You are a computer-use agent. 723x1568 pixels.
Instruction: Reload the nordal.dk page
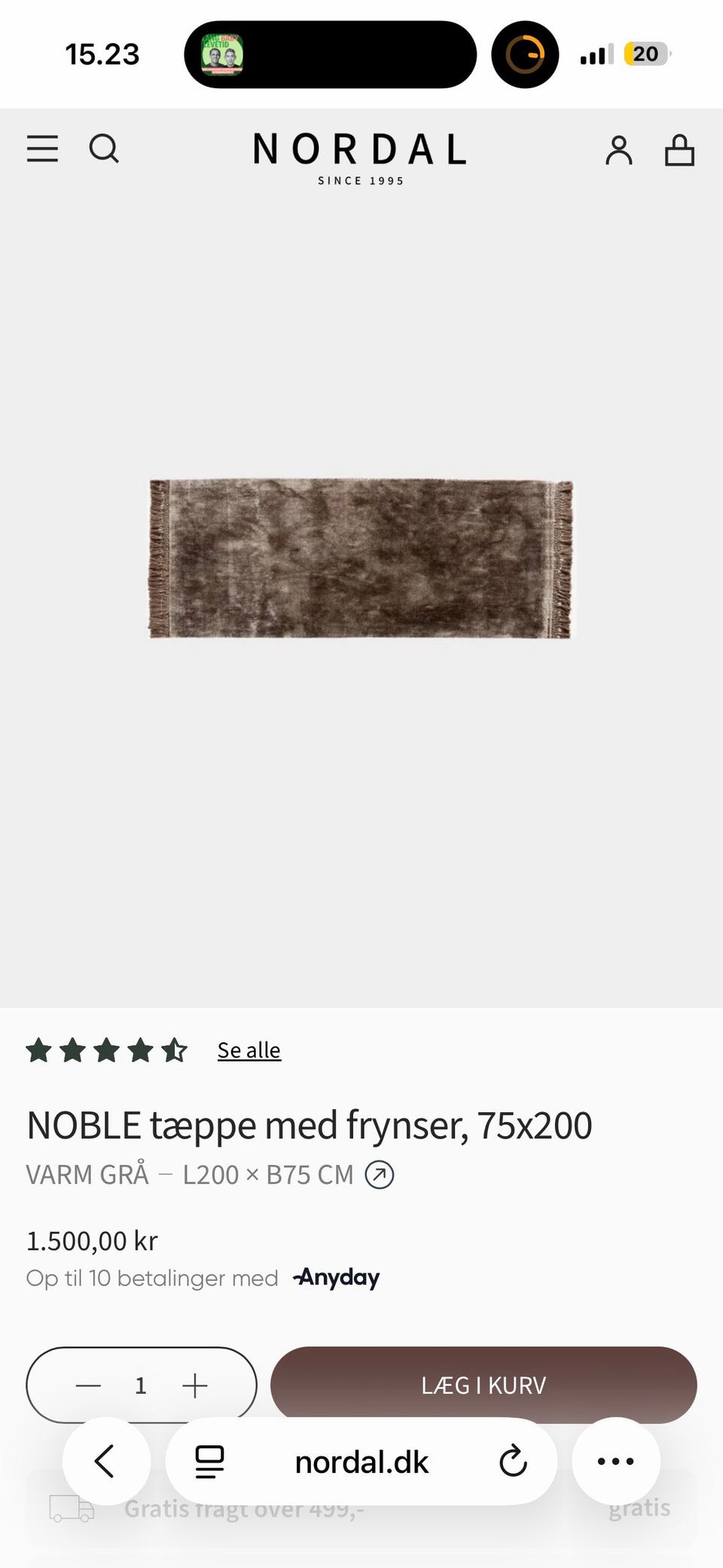513,1462
